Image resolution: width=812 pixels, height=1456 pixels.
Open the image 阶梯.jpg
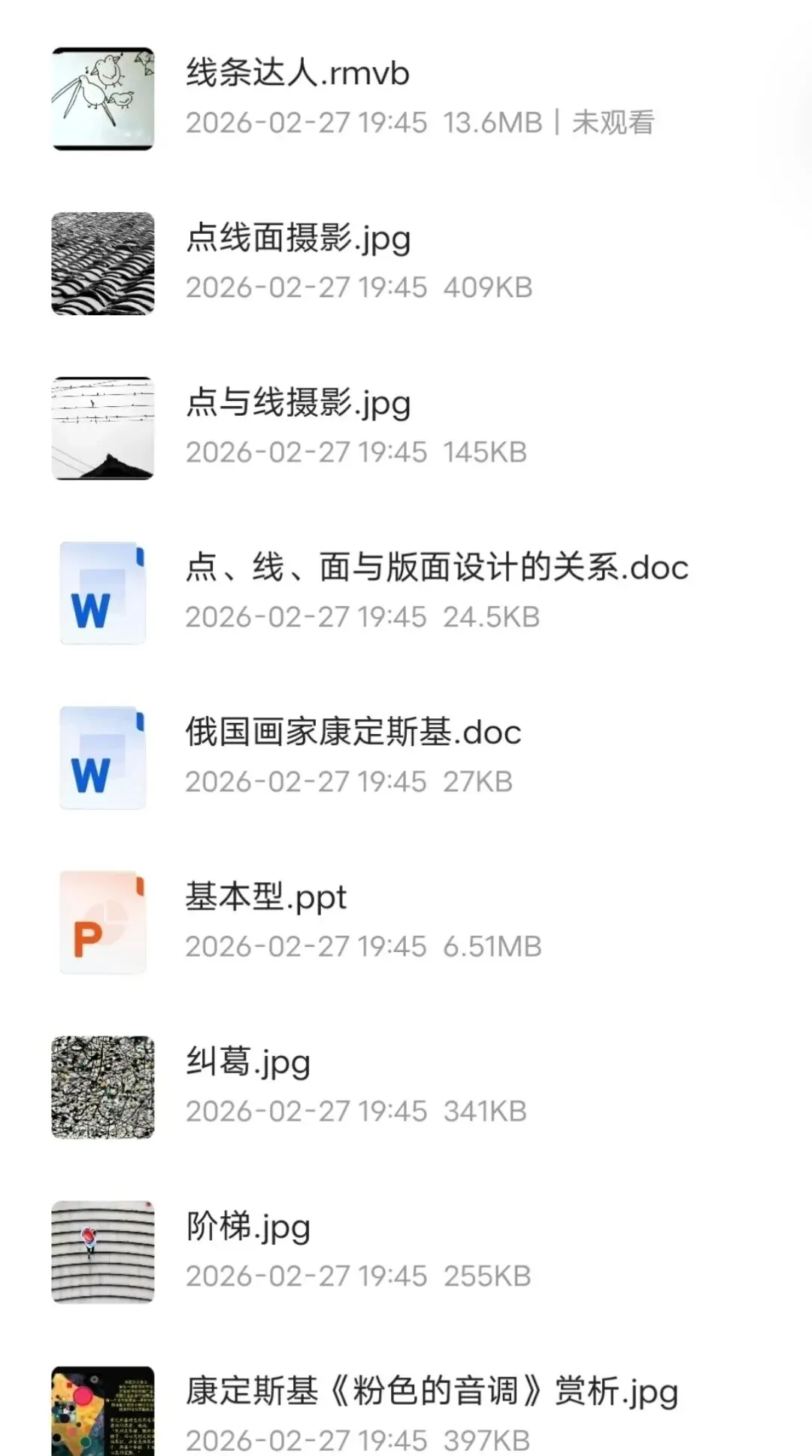248,1227
